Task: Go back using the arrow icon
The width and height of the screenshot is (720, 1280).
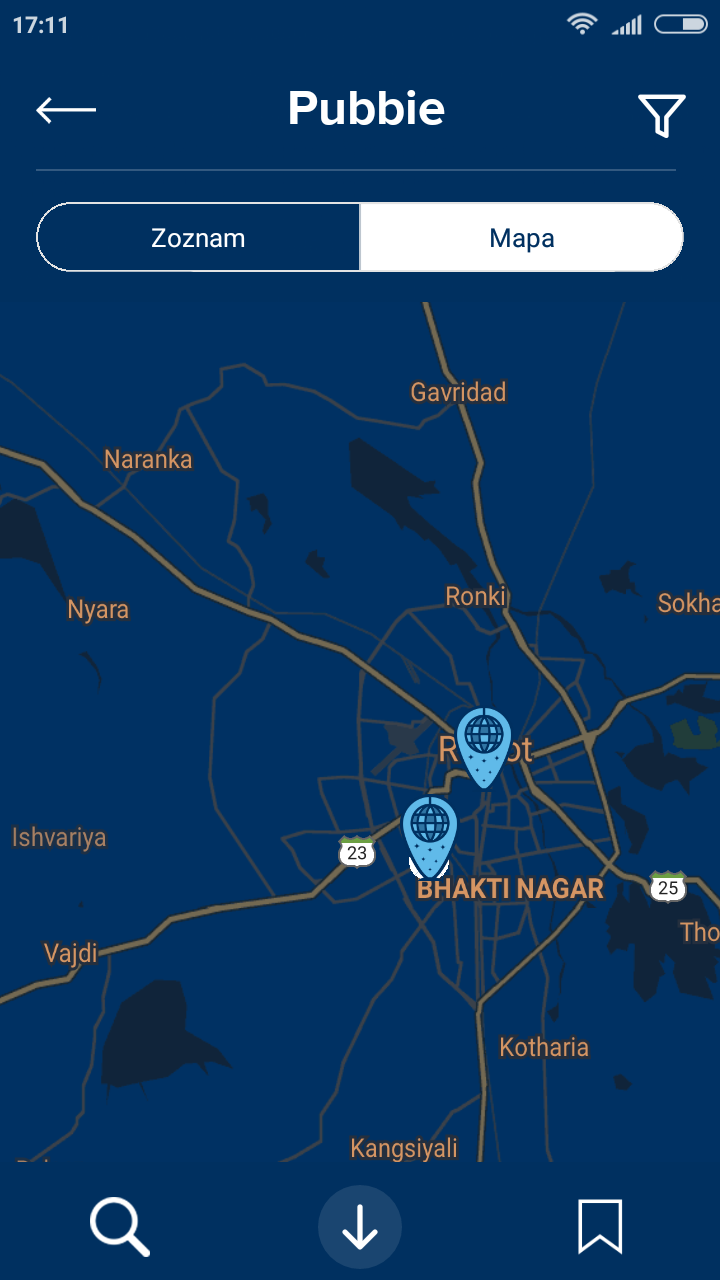Action: coord(66,110)
